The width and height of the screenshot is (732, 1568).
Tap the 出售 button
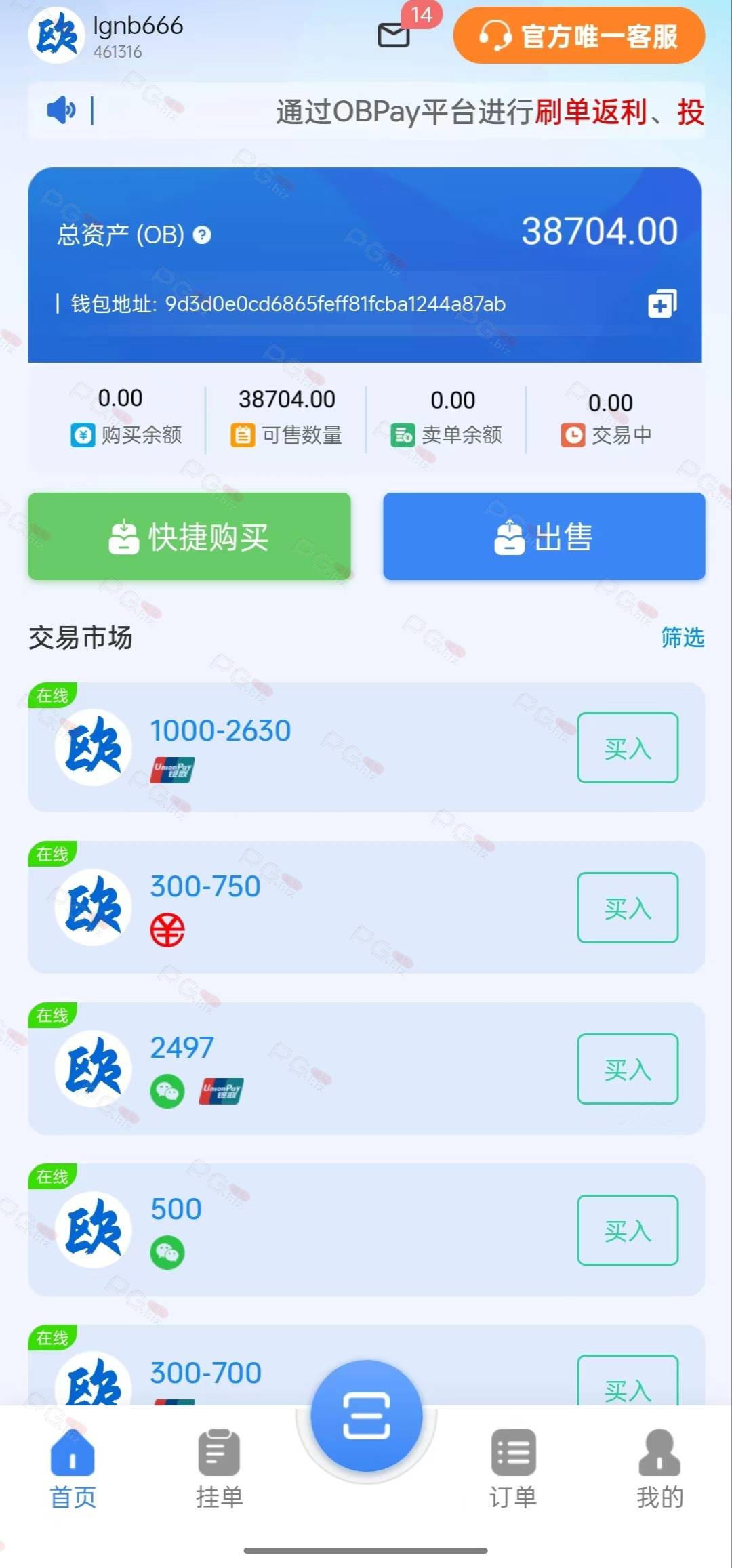544,537
